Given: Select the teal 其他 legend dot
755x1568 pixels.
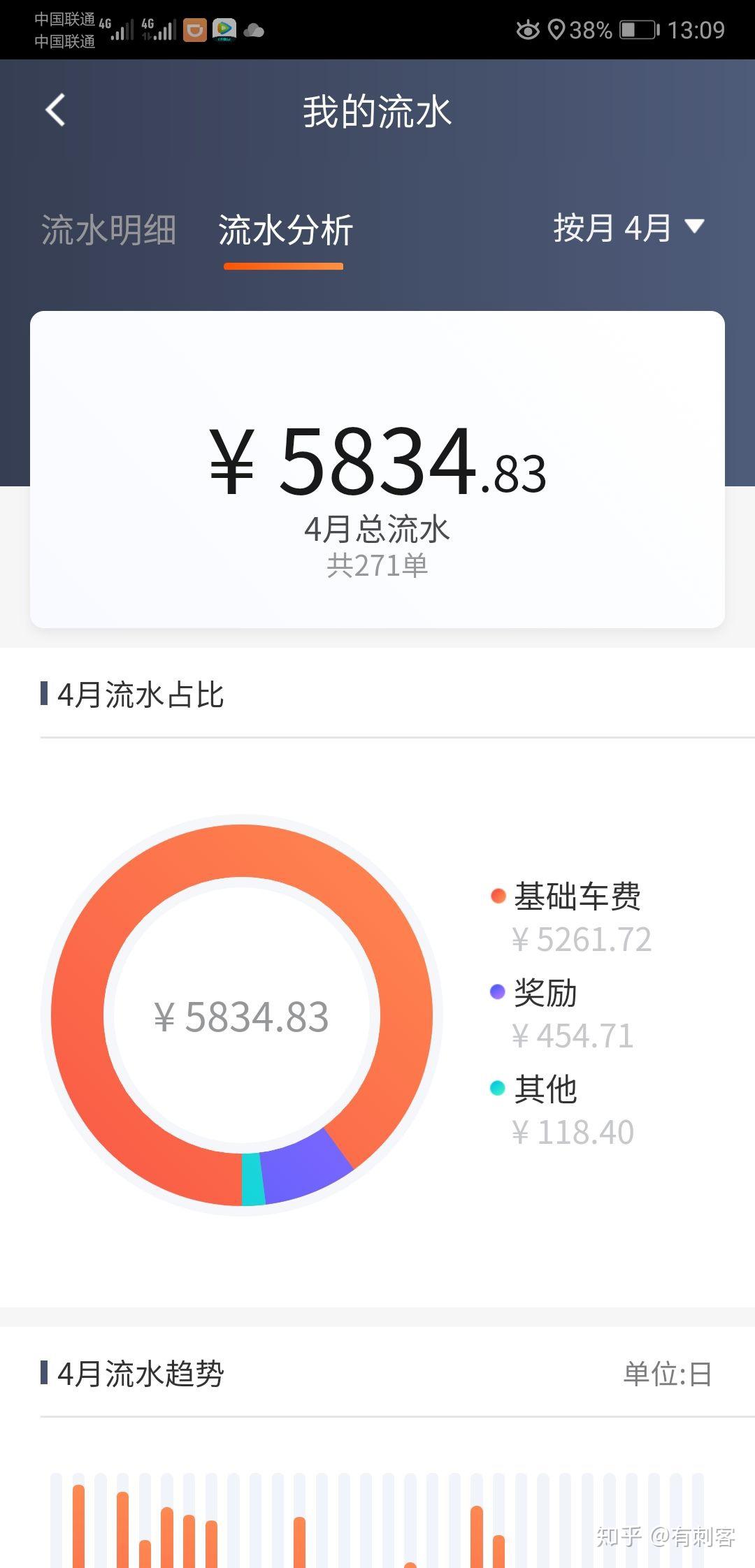Looking at the screenshot, I should click(x=496, y=1088).
